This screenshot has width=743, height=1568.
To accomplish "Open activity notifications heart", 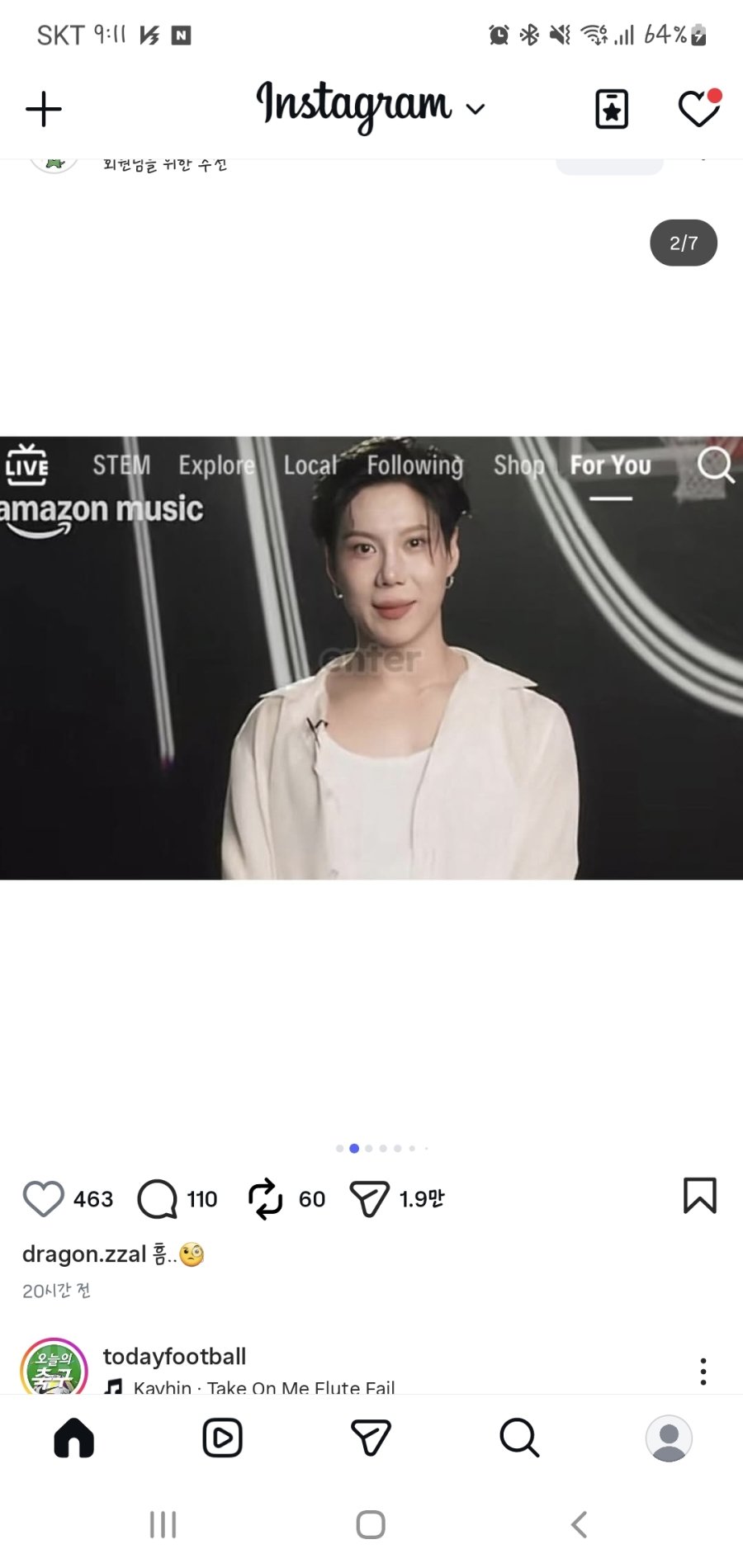I will [698, 110].
